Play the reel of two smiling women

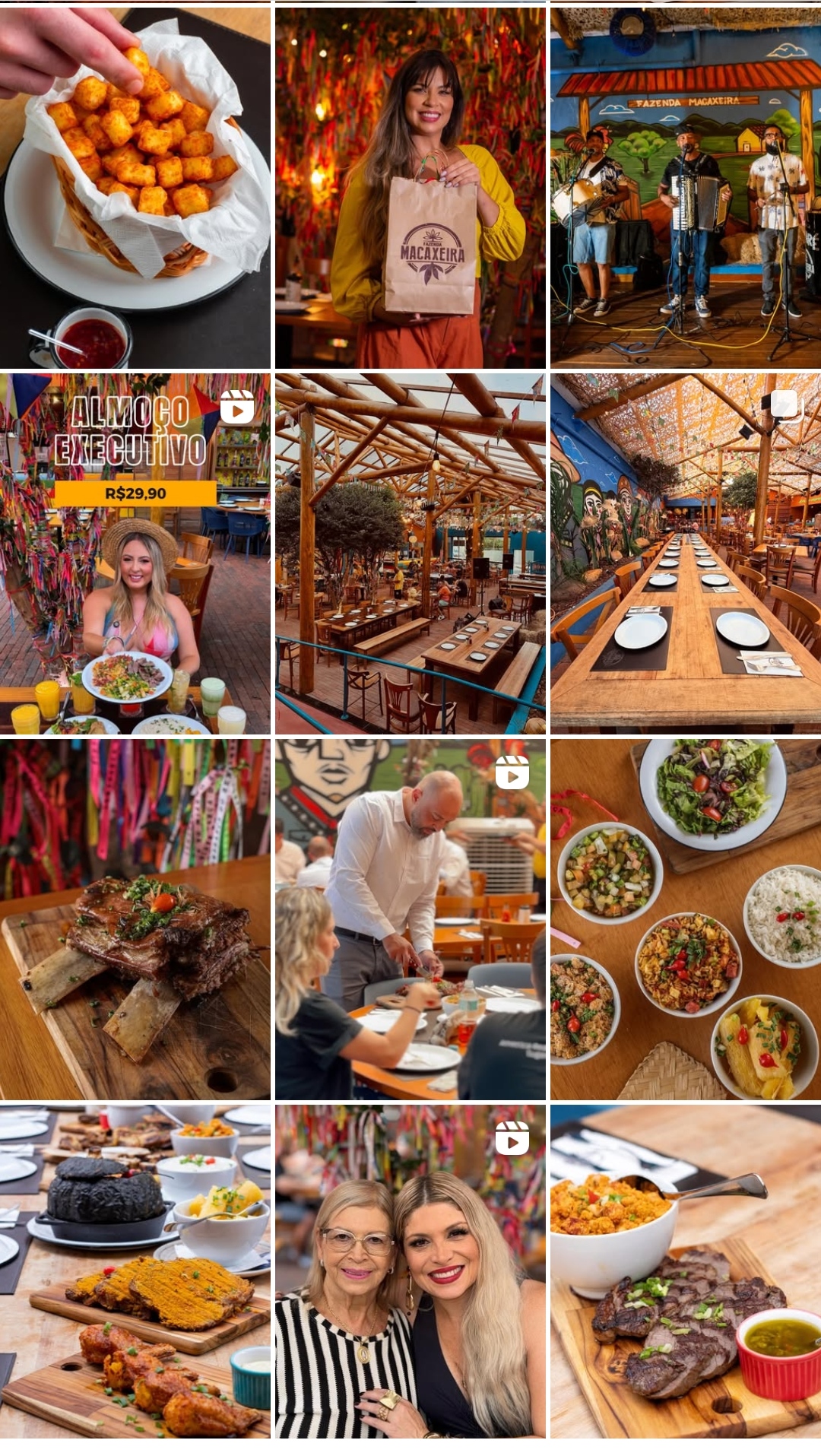pyautogui.click(x=410, y=1271)
